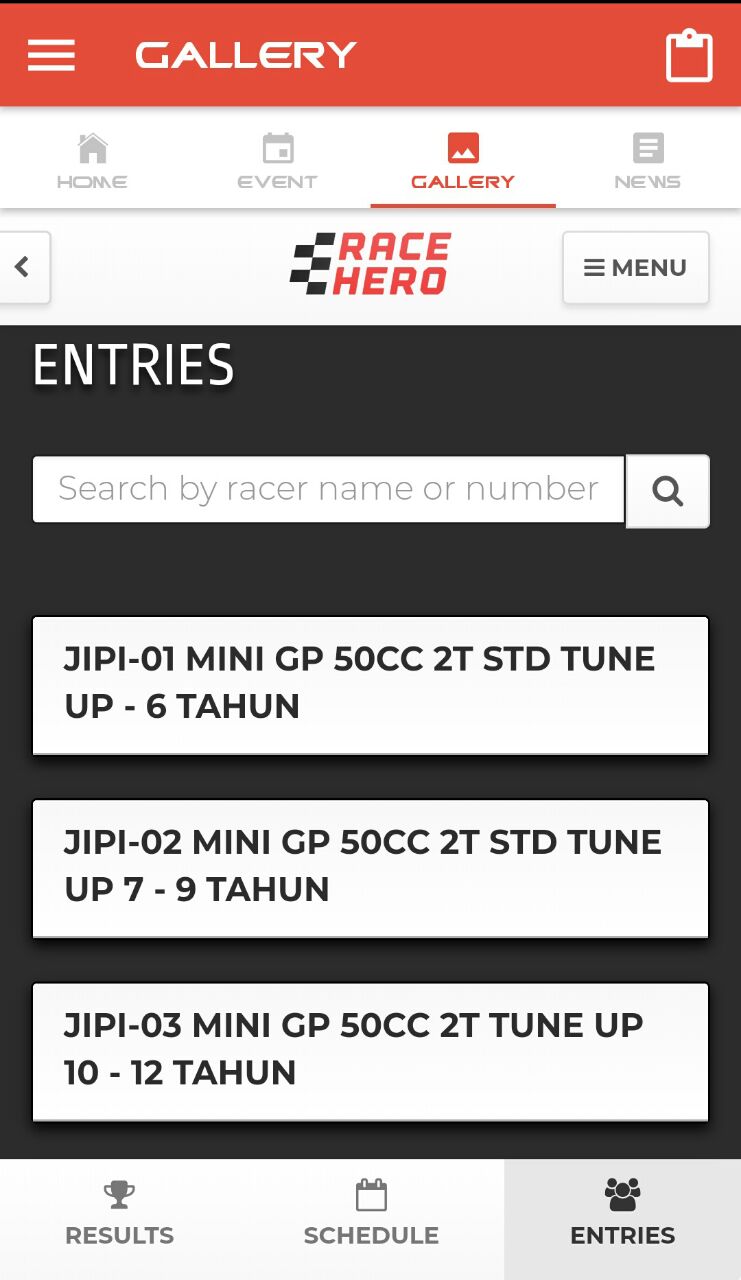Tap the magnifier search button

668,491
